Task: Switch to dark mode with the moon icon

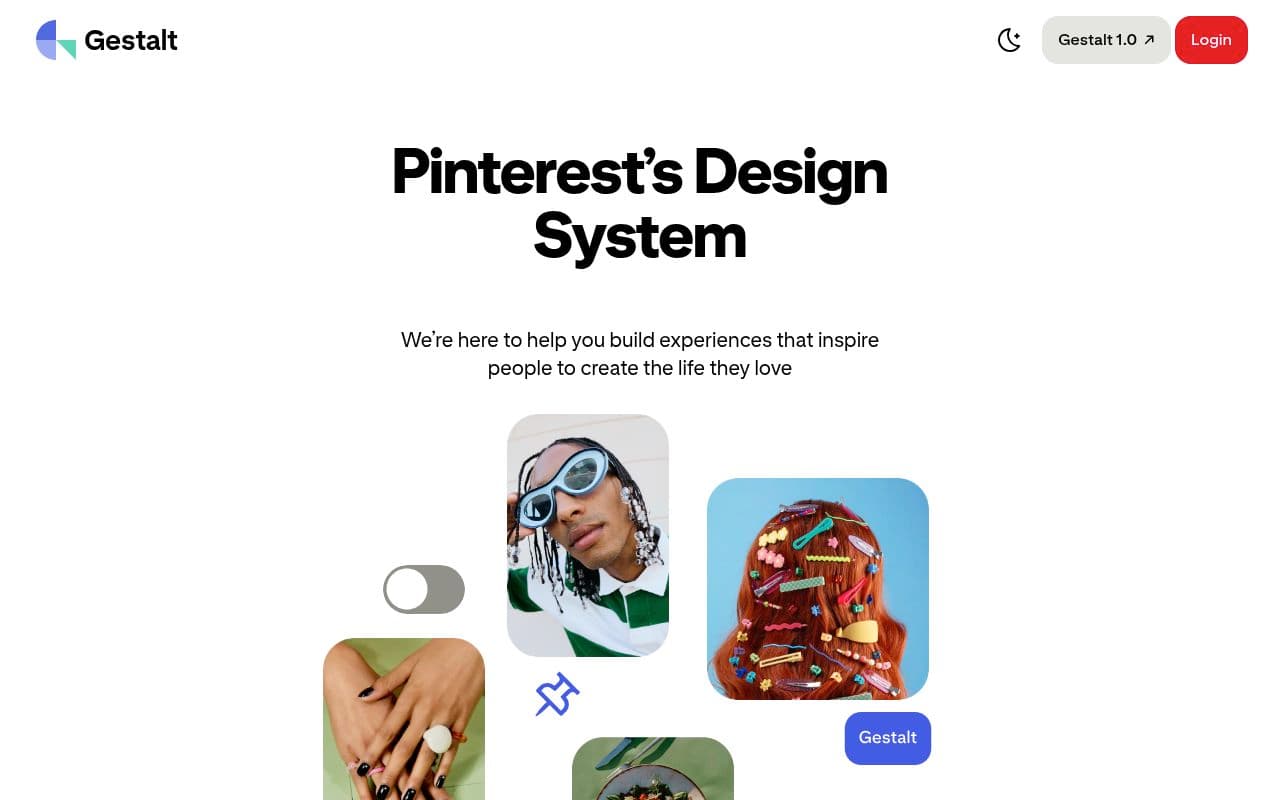Action: click(x=1009, y=40)
